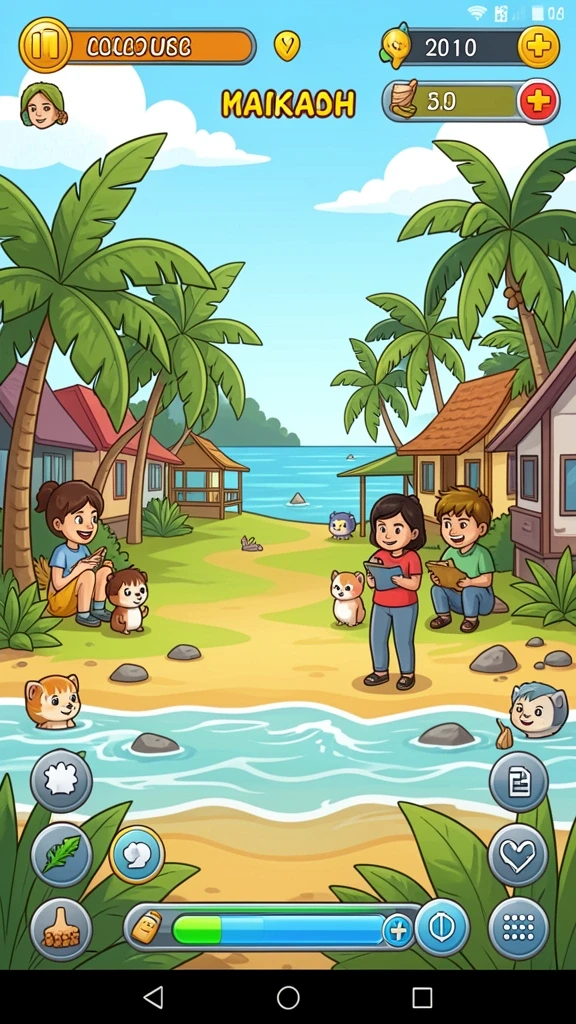Open the grid menu button
Image resolution: width=576 pixels, height=1024 pixels.
point(519,927)
